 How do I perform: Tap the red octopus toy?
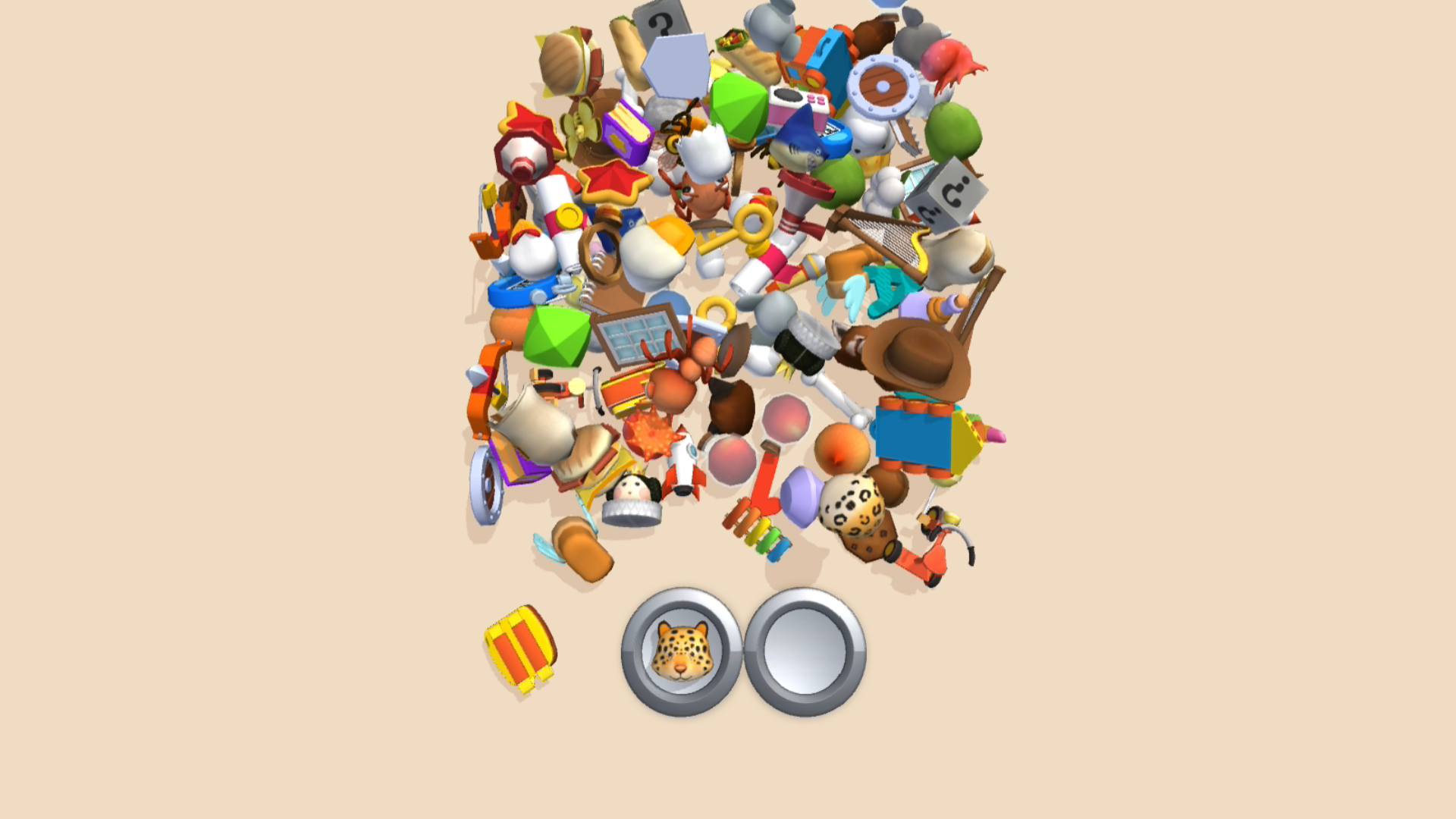coord(952,64)
